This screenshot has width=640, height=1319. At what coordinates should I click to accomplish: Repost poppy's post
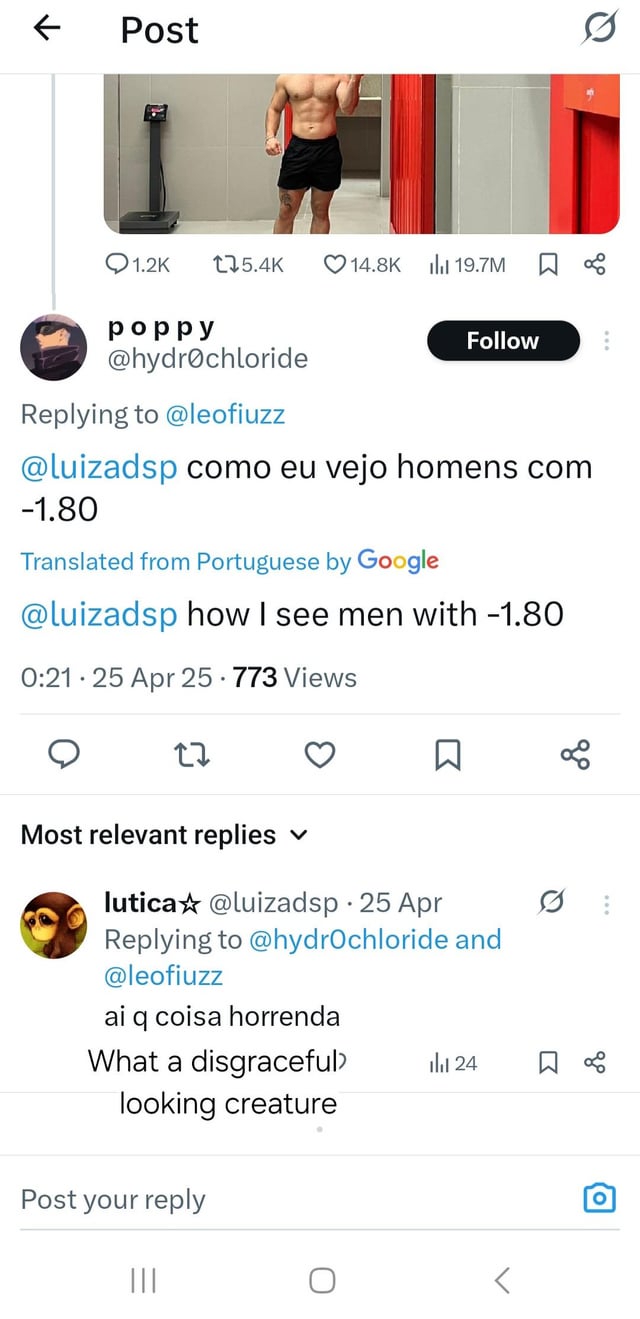pyautogui.click(x=192, y=754)
